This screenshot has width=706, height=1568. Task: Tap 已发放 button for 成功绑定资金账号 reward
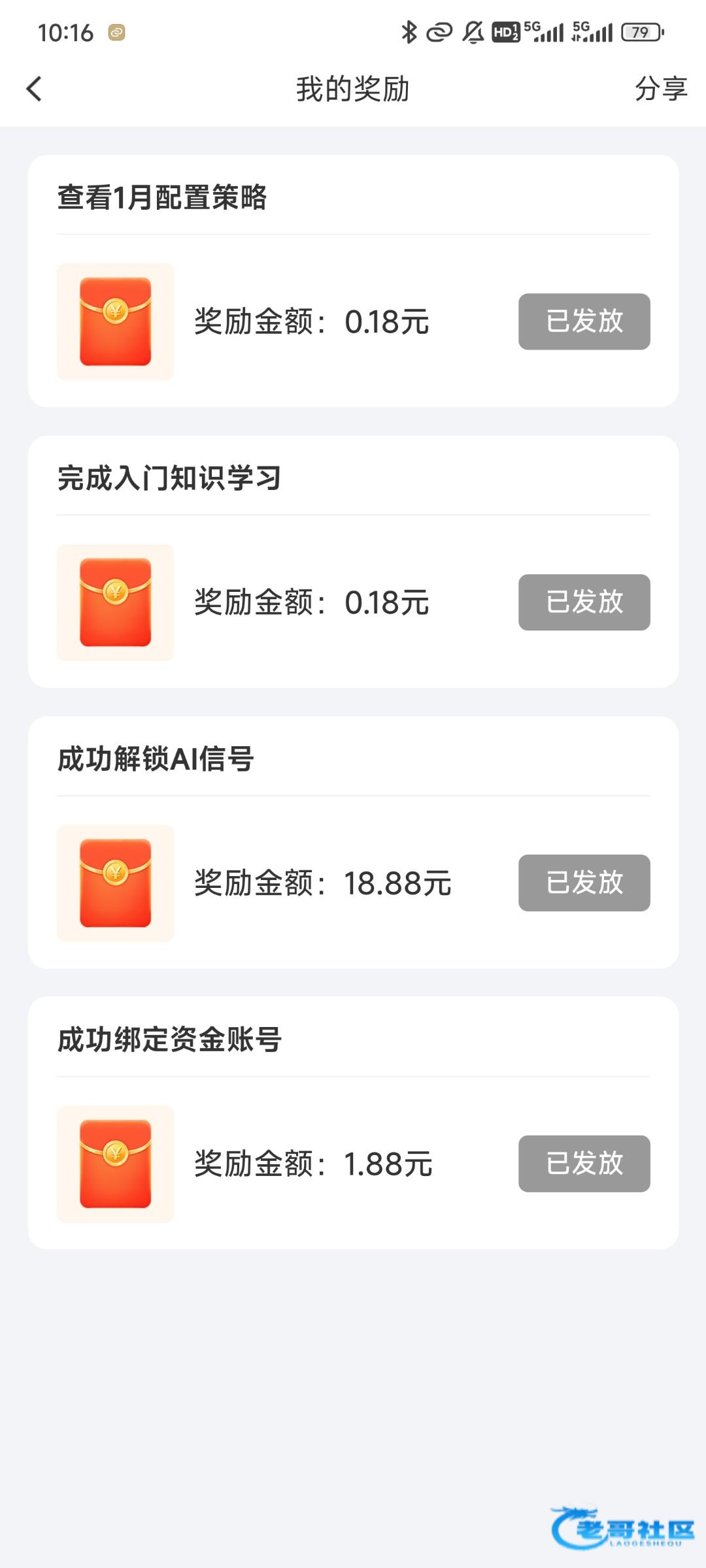click(x=584, y=1164)
